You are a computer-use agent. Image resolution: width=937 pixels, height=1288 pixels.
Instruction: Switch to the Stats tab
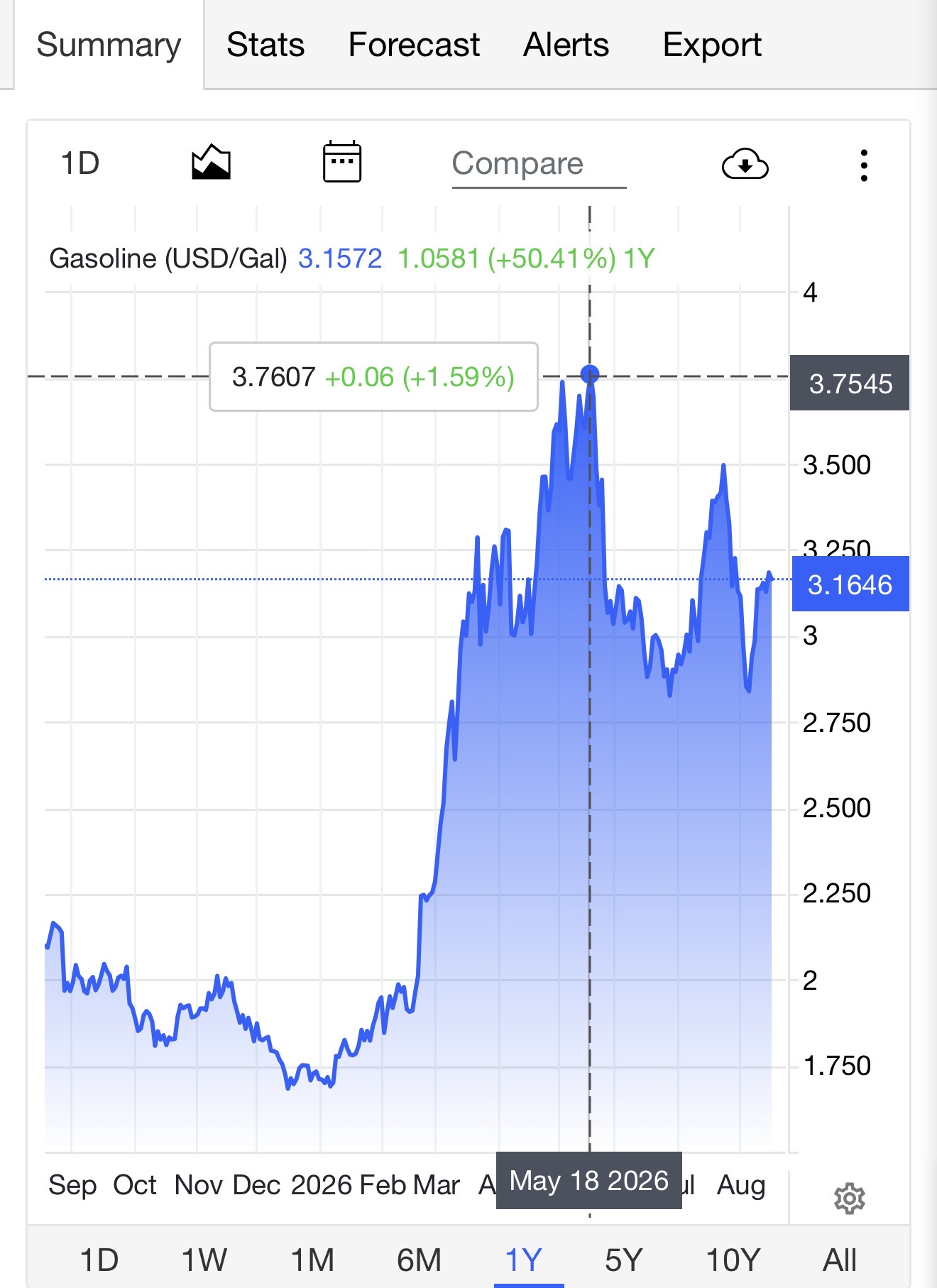pyautogui.click(x=265, y=45)
